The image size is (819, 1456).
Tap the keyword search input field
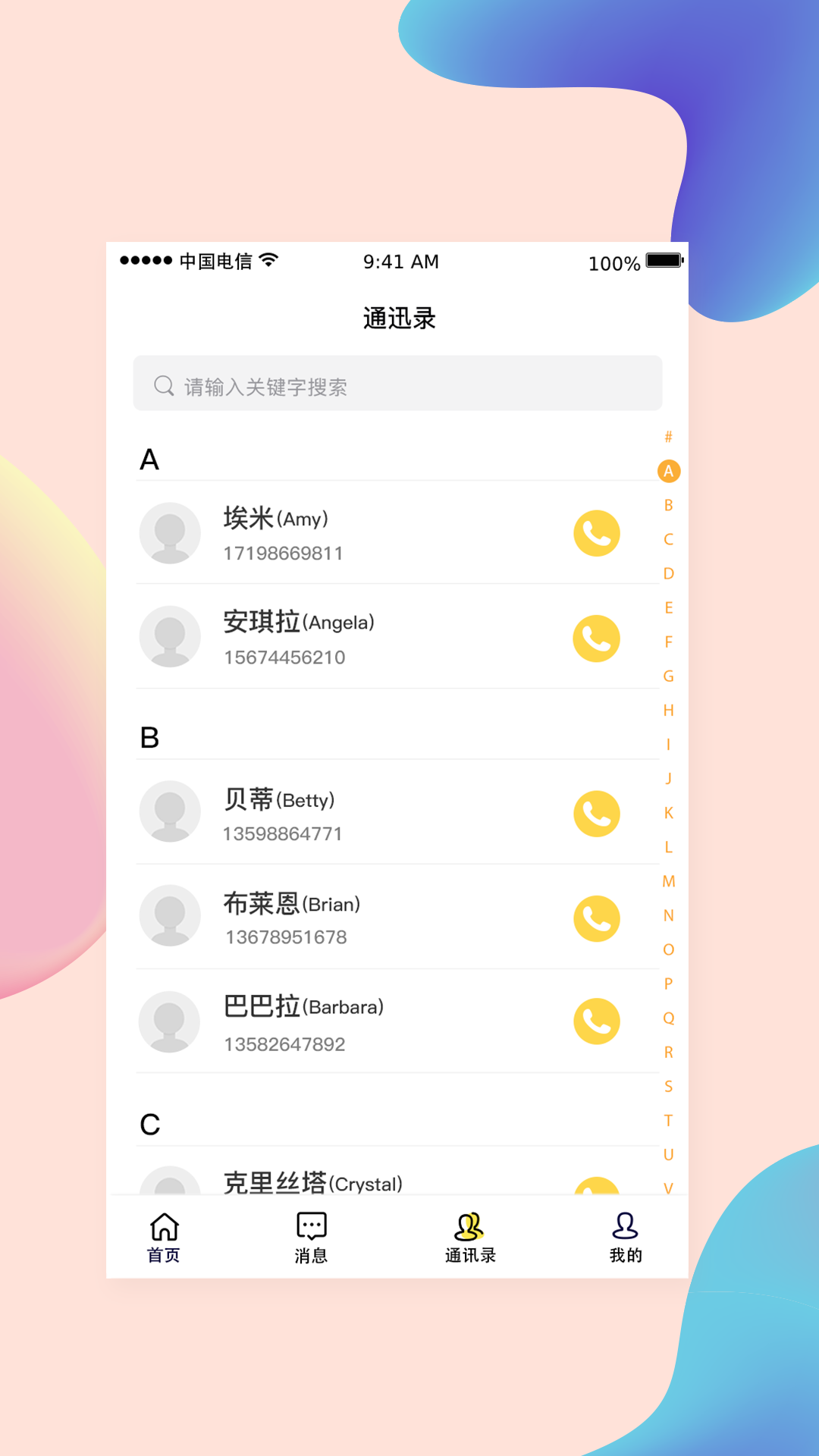[397, 384]
